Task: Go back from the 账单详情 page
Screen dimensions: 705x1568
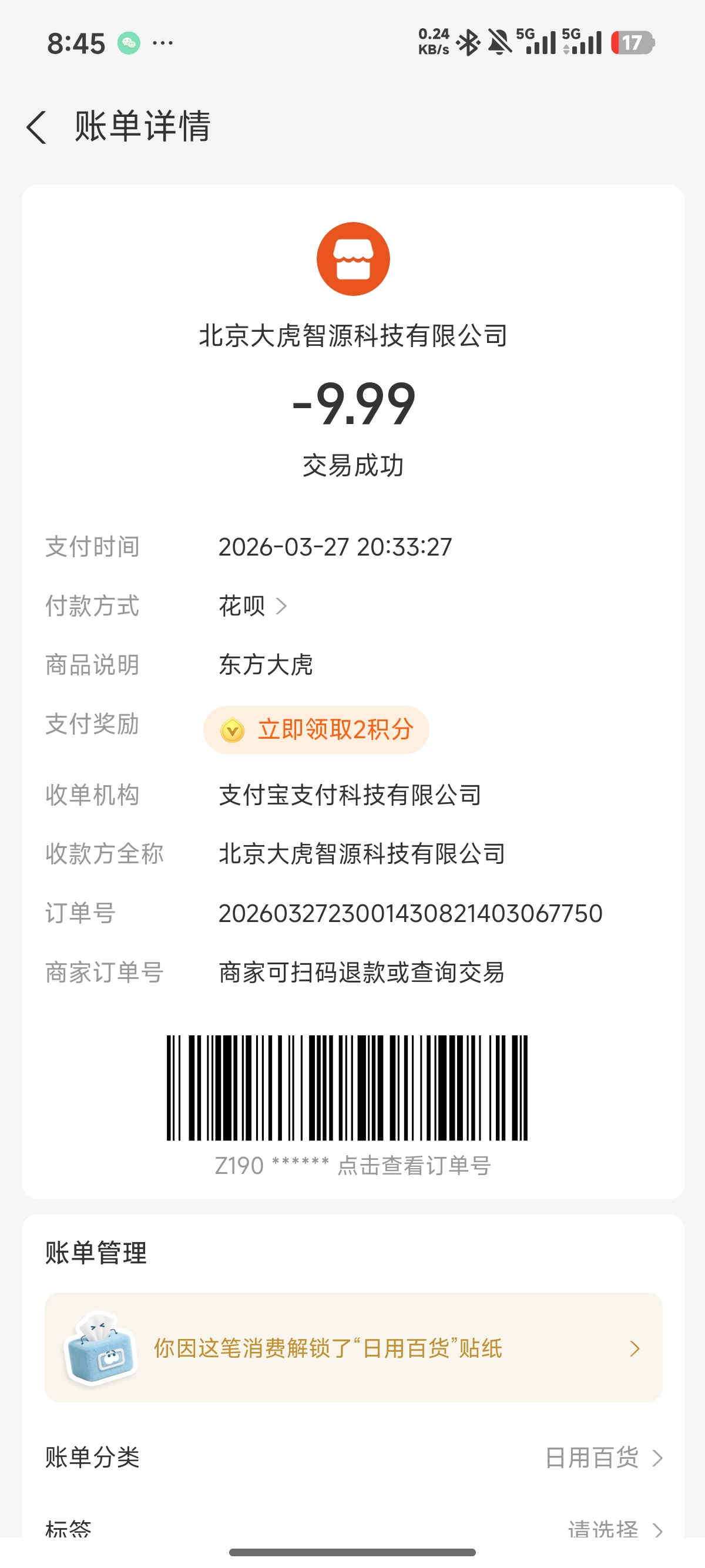Action: (x=36, y=127)
